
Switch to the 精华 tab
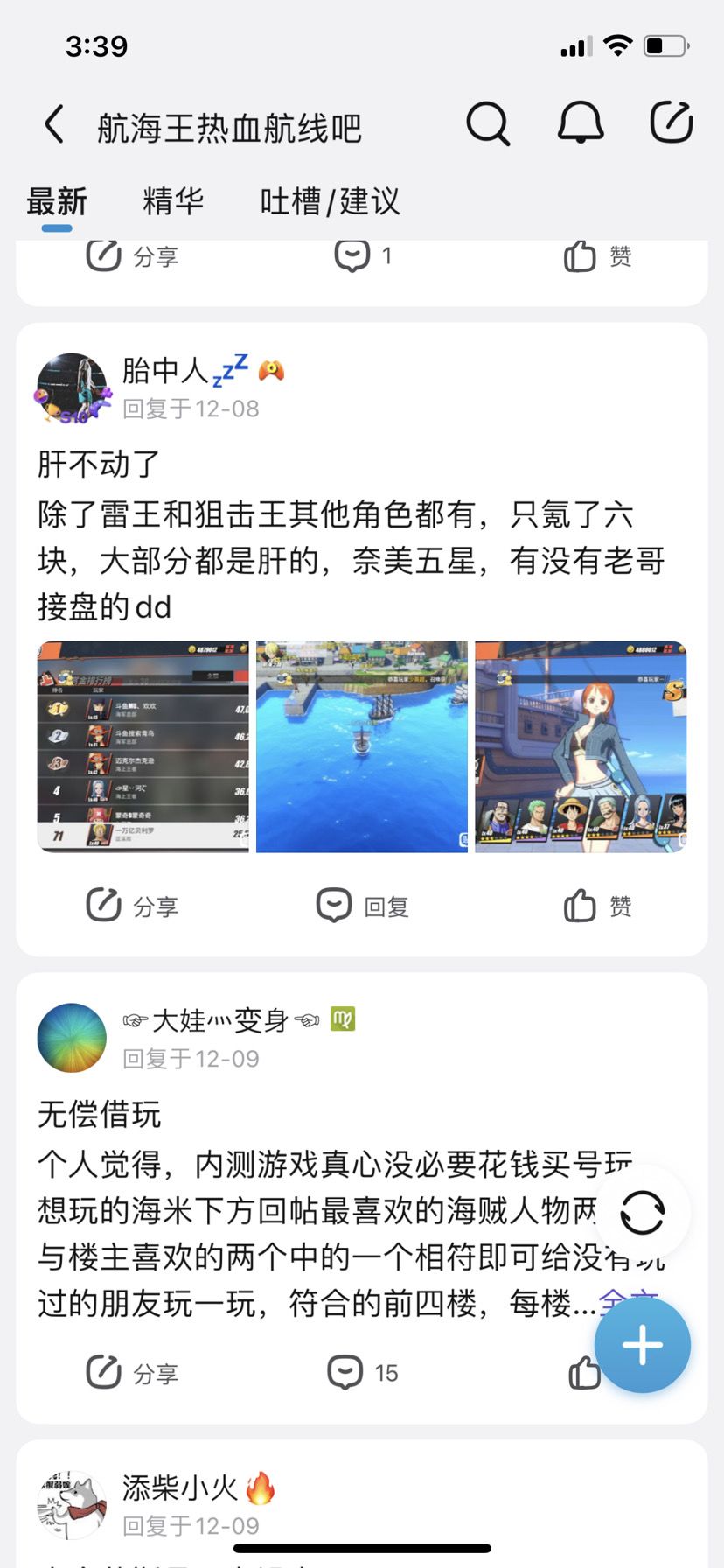tap(174, 200)
